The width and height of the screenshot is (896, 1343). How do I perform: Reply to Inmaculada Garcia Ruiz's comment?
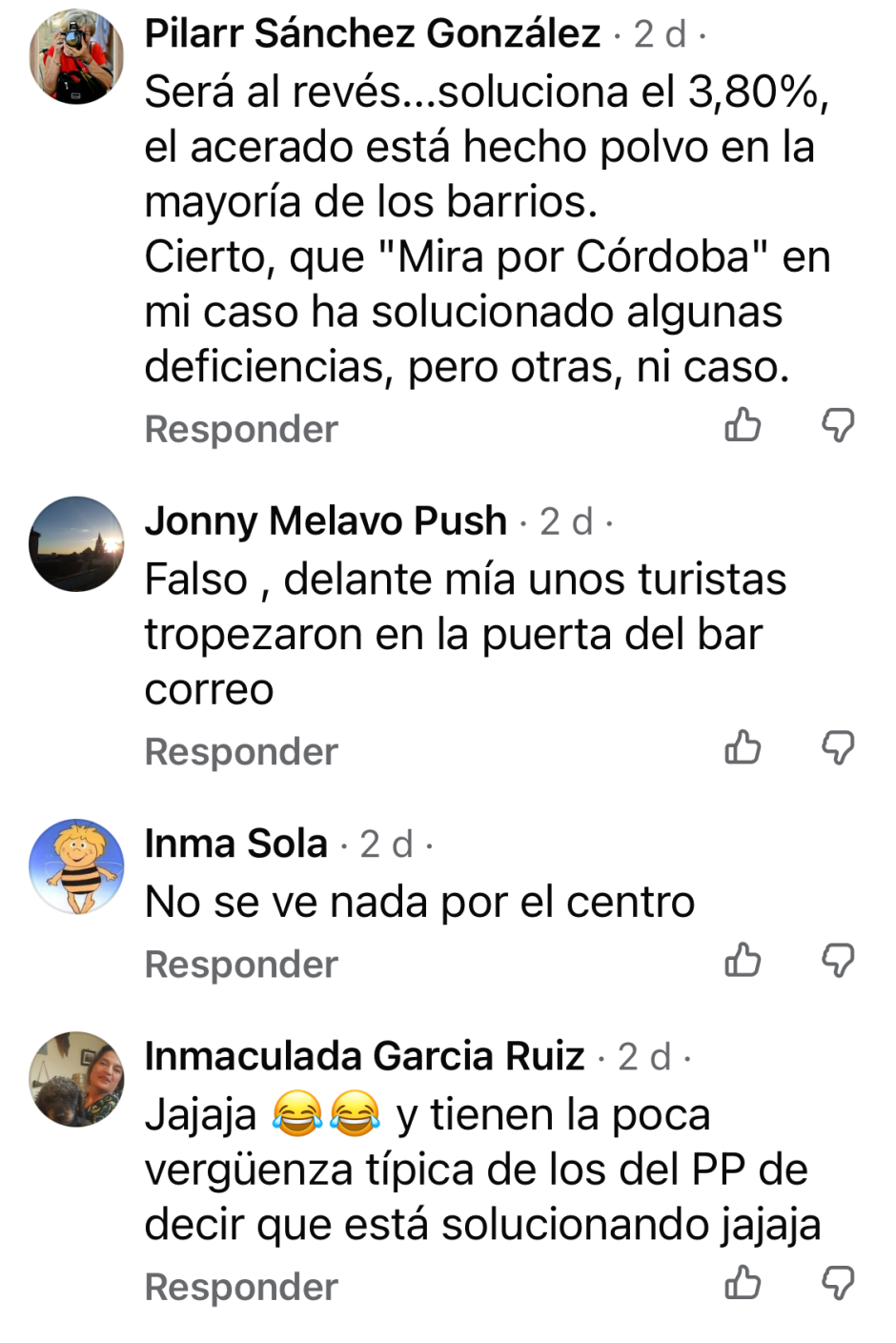240,1286
